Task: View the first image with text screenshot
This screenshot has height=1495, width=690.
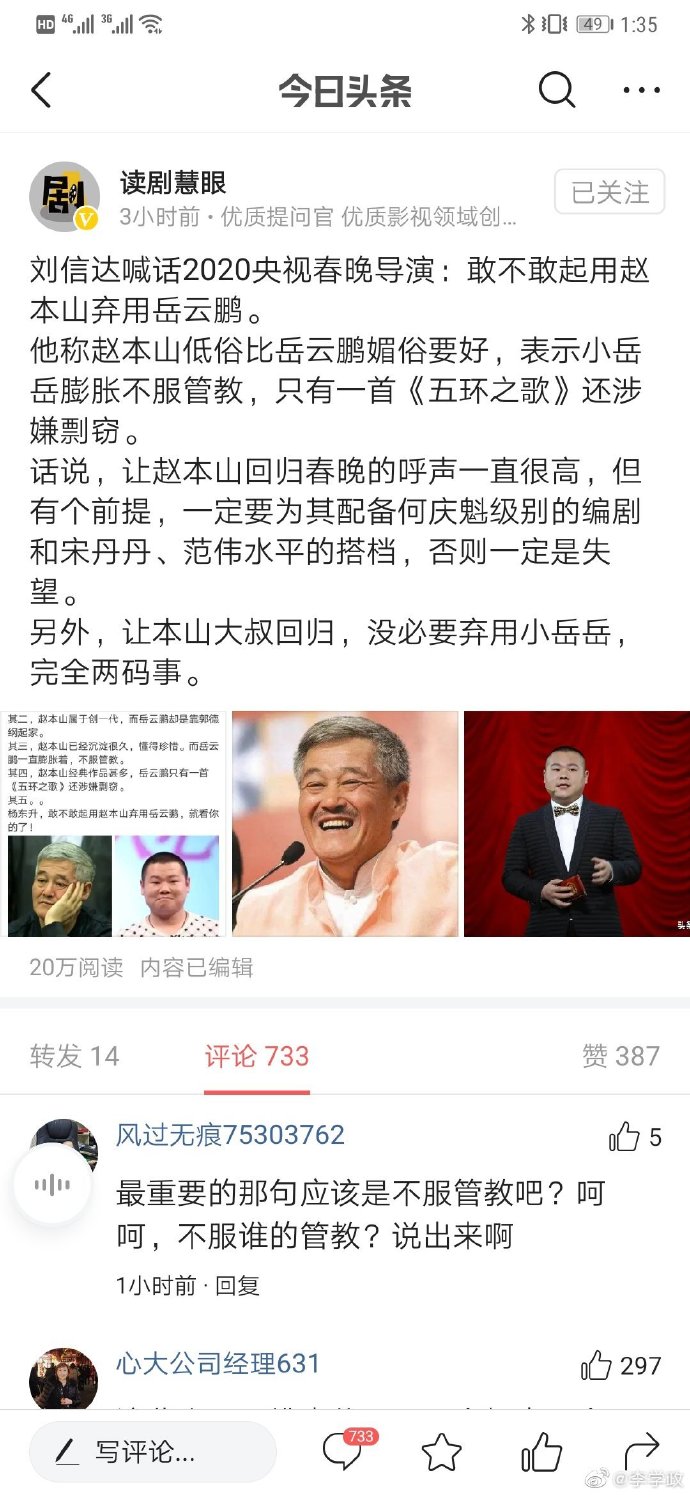Action: click(x=115, y=824)
